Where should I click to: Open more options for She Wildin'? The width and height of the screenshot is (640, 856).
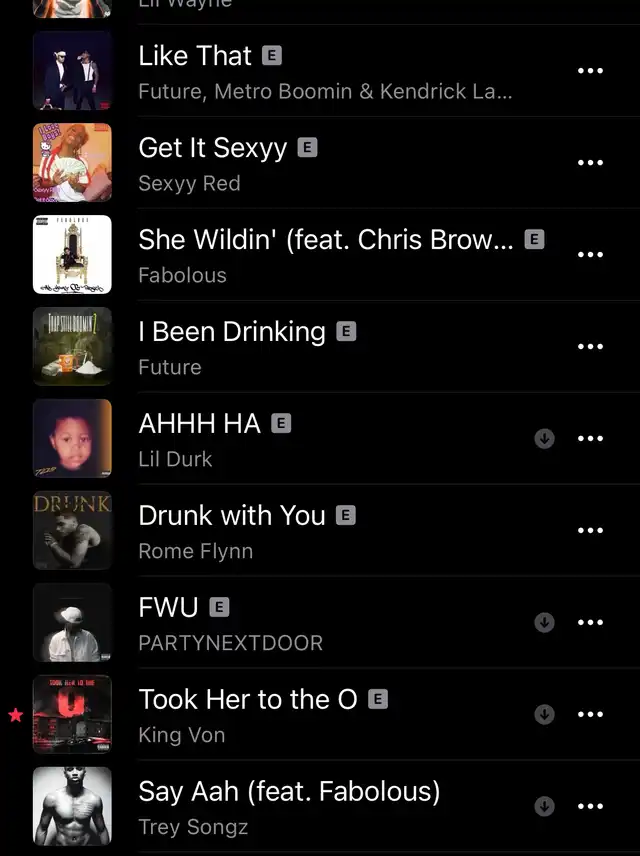(590, 255)
